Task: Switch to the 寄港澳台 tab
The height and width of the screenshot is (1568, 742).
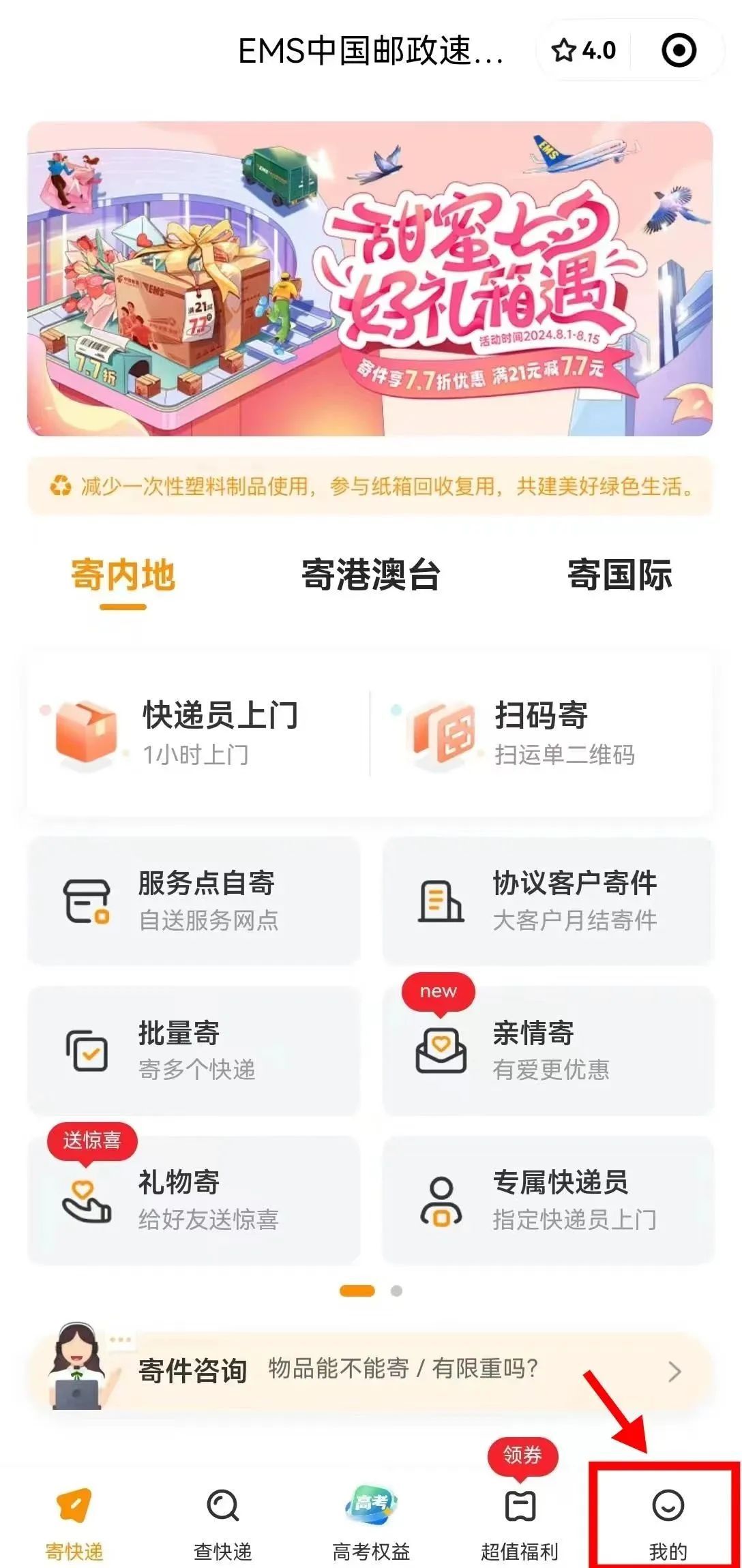Action: click(370, 575)
